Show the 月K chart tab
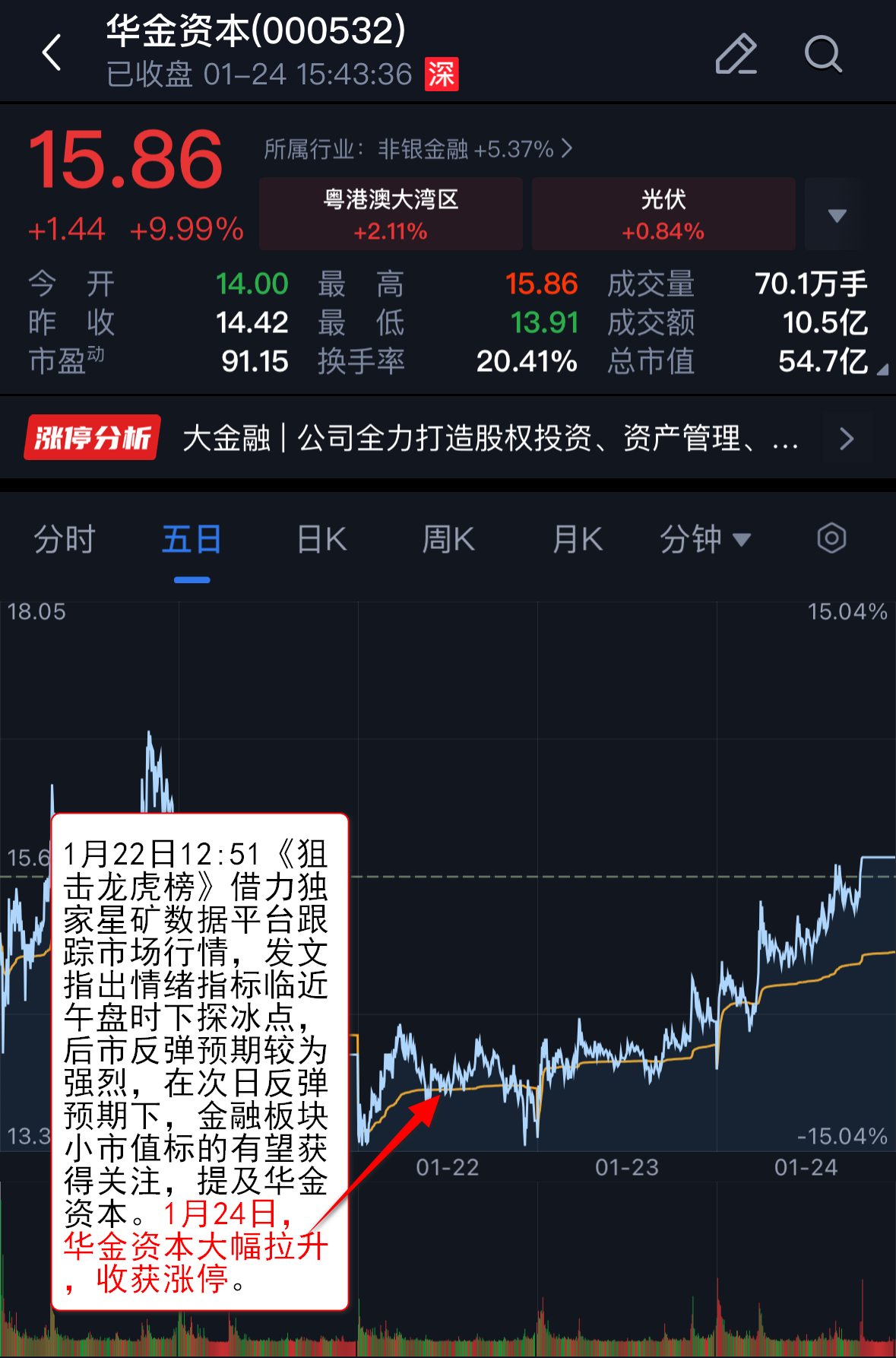Viewport: 896px width, 1358px height. pyautogui.click(x=578, y=540)
